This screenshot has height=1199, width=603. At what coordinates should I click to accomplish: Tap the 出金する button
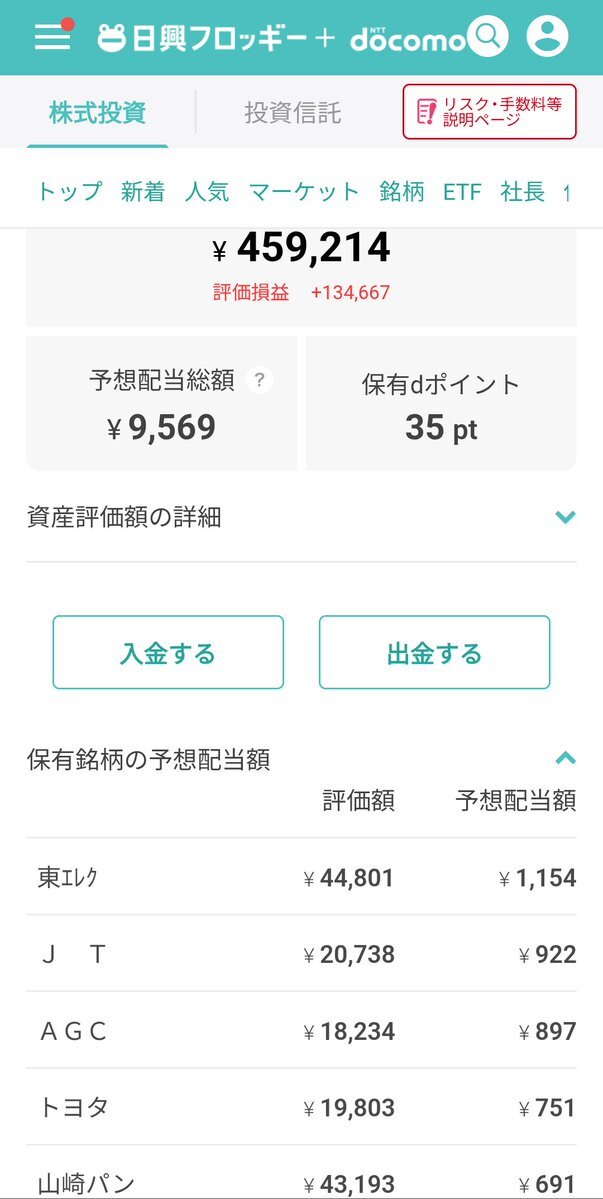(434, 652)
